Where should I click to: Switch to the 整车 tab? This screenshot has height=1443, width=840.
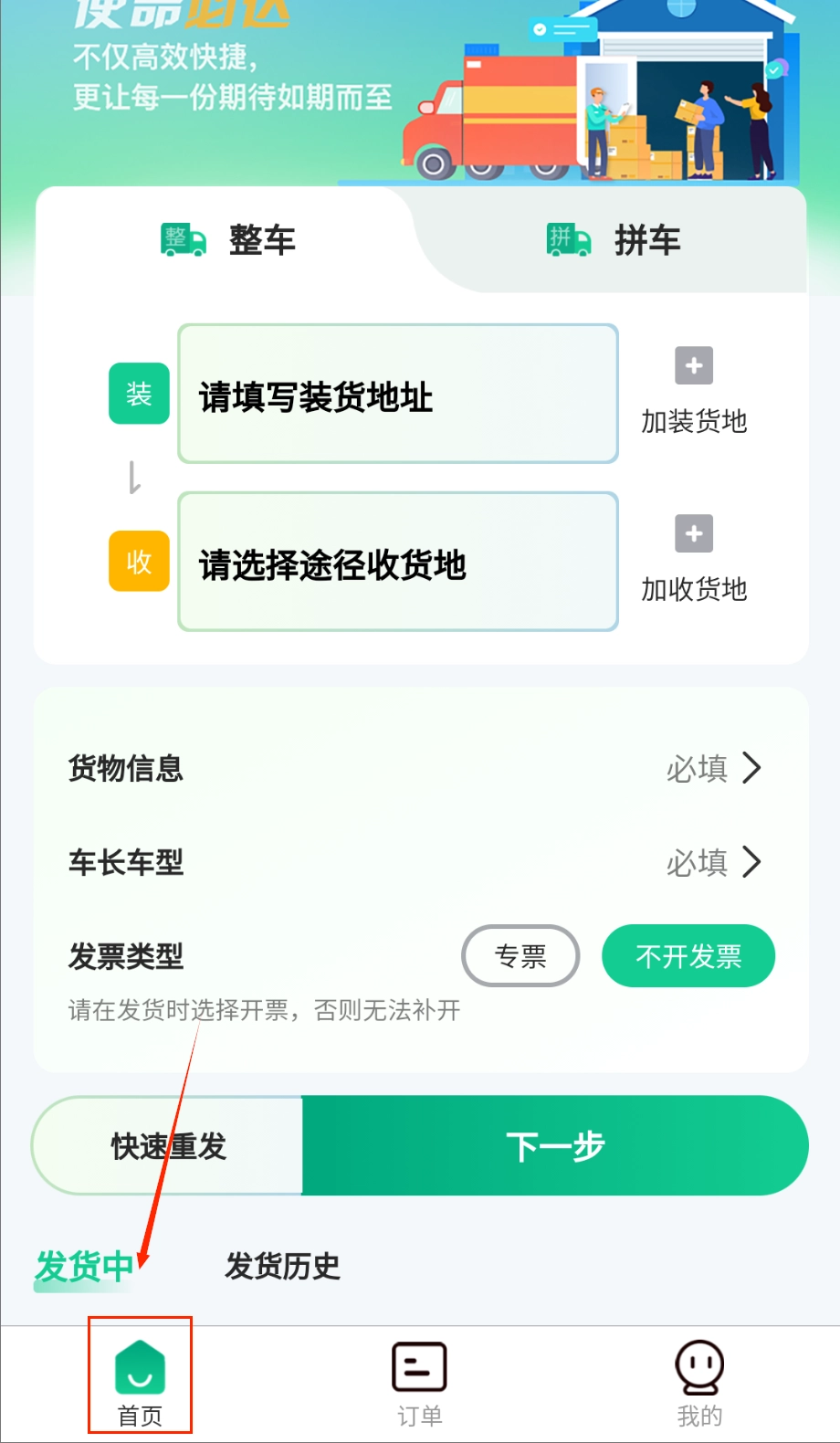point(228,241)
